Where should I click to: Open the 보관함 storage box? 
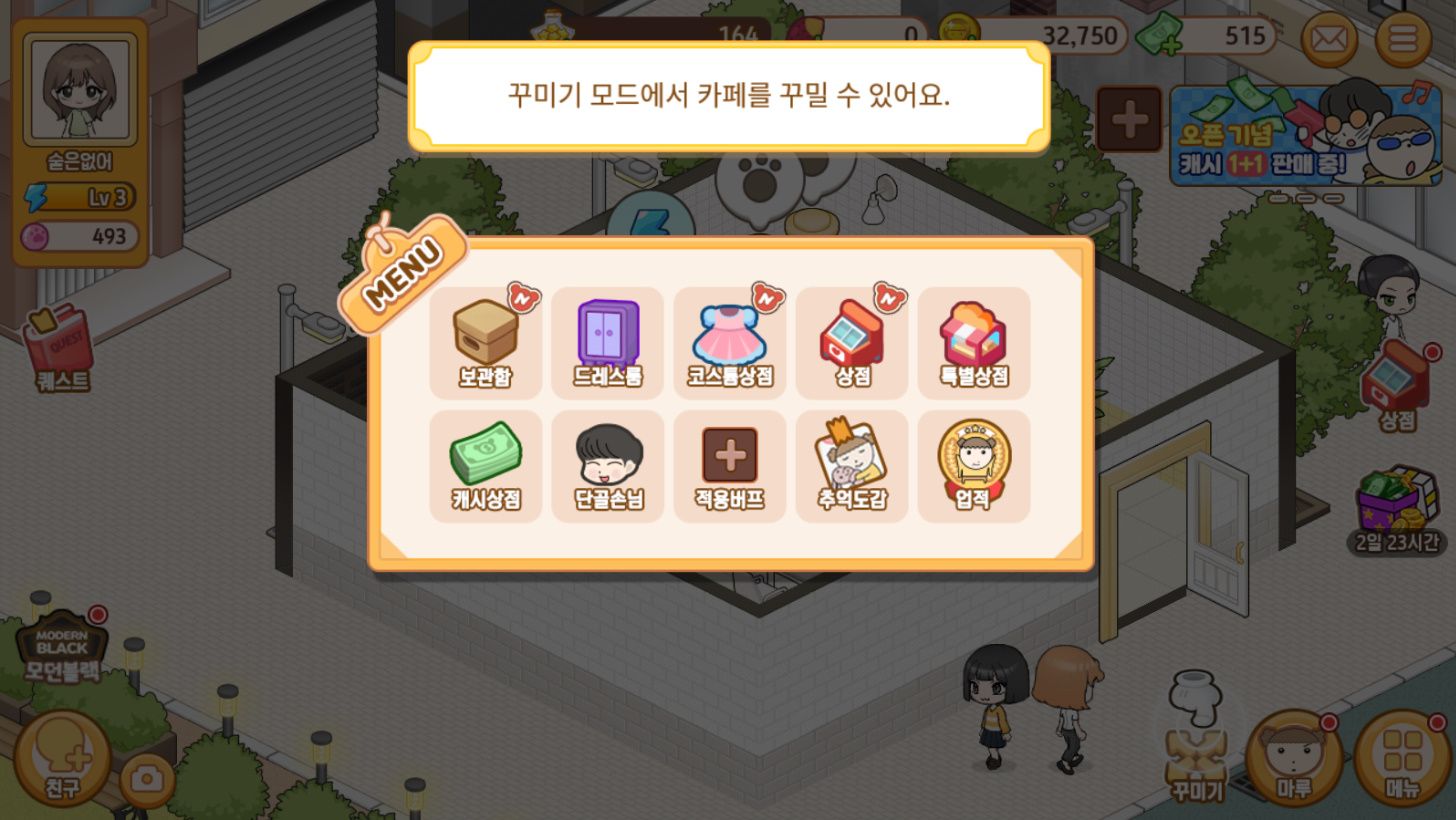(486, 342)
